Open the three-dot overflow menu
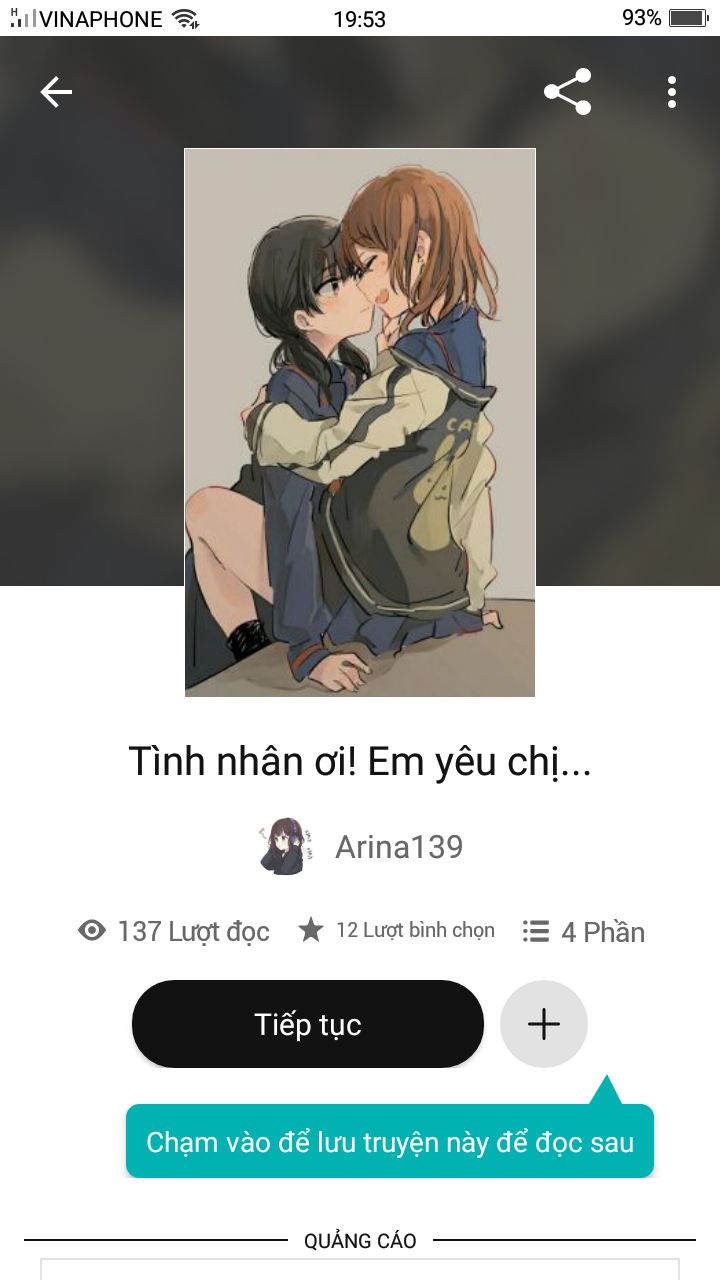The width and height of the screenshot is (720, 1280). (672, 92)
